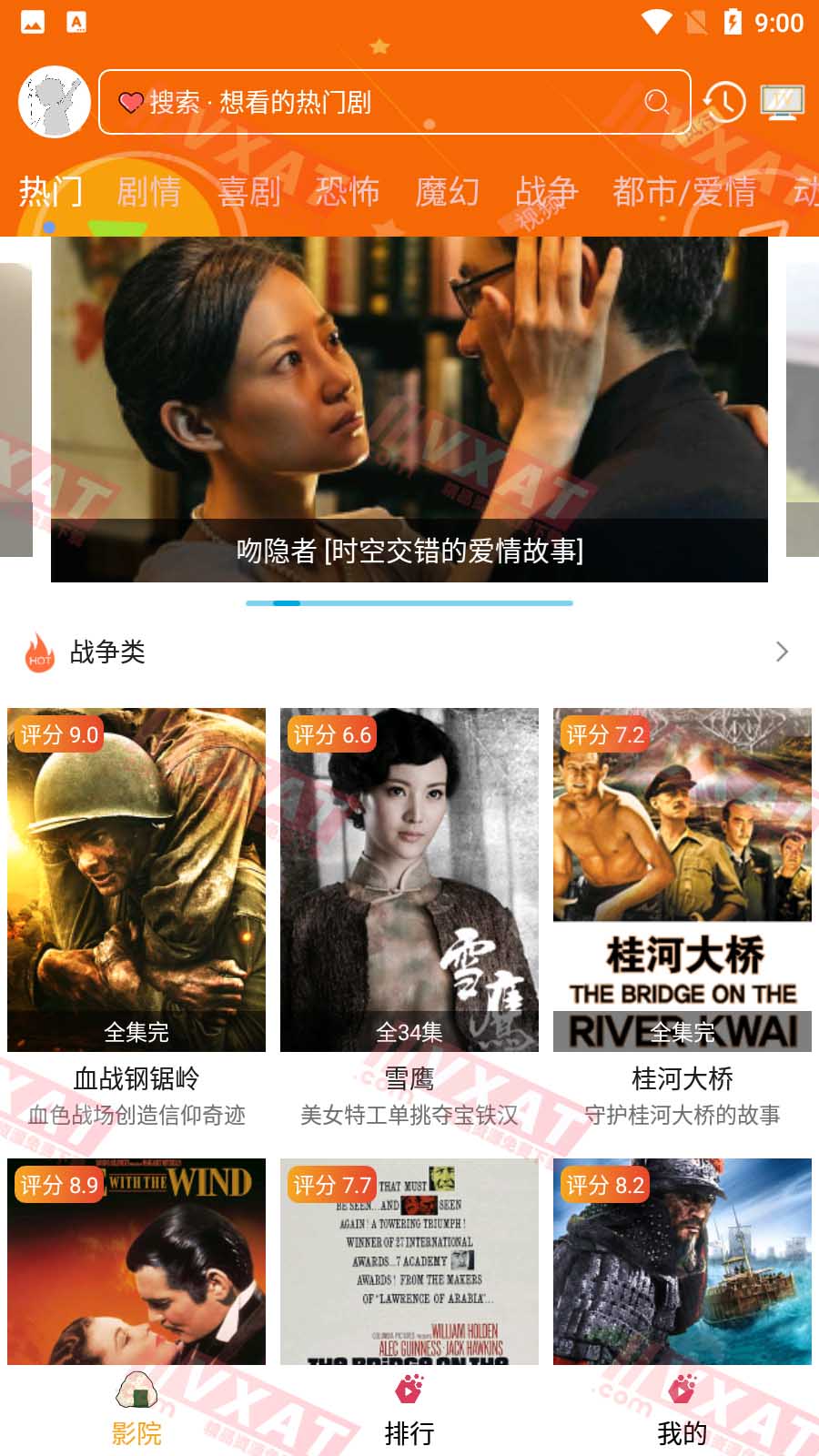This screenshot has height=1456, width=819.
Task: Go to the 战争 category tab
Action: 546,192
